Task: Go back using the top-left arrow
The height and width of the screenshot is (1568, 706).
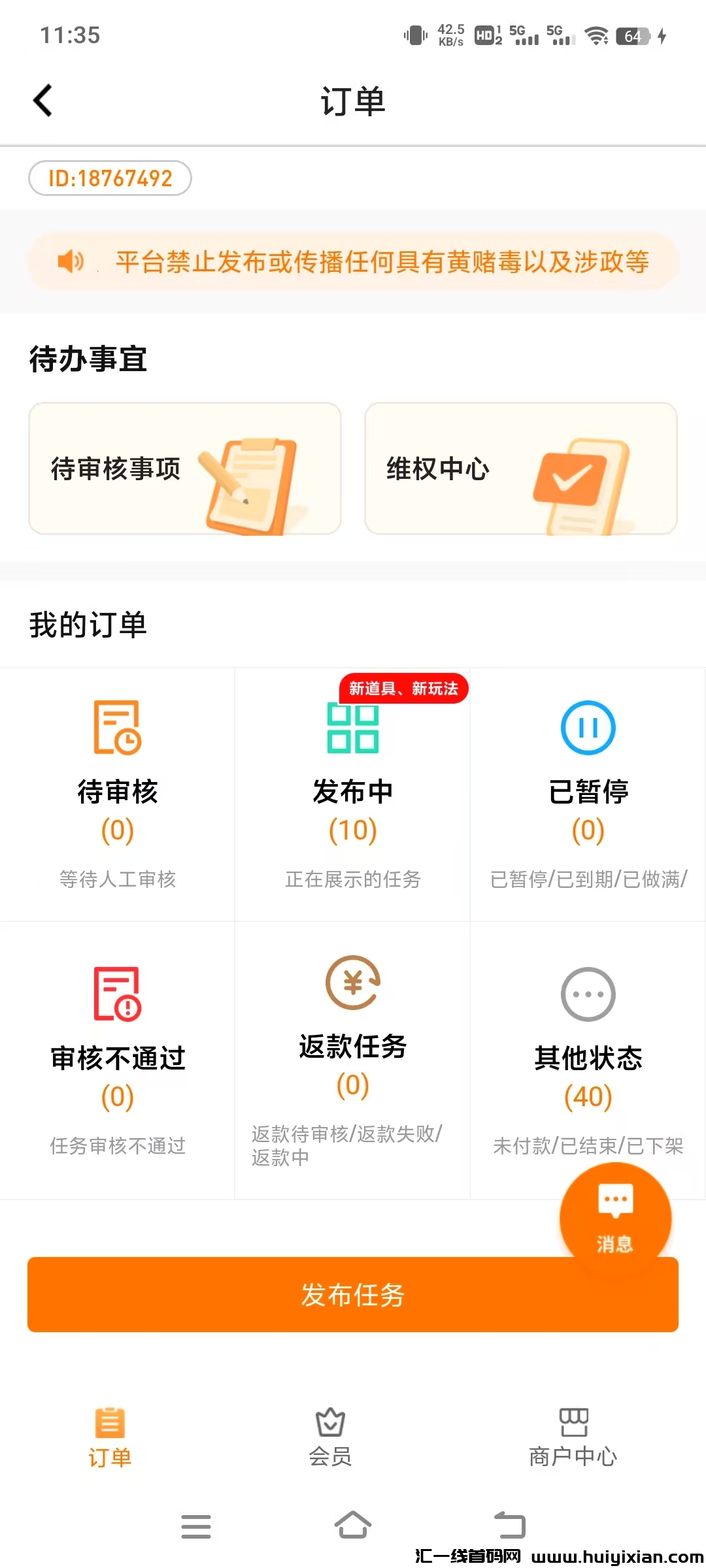Action: tap(43, 101)
